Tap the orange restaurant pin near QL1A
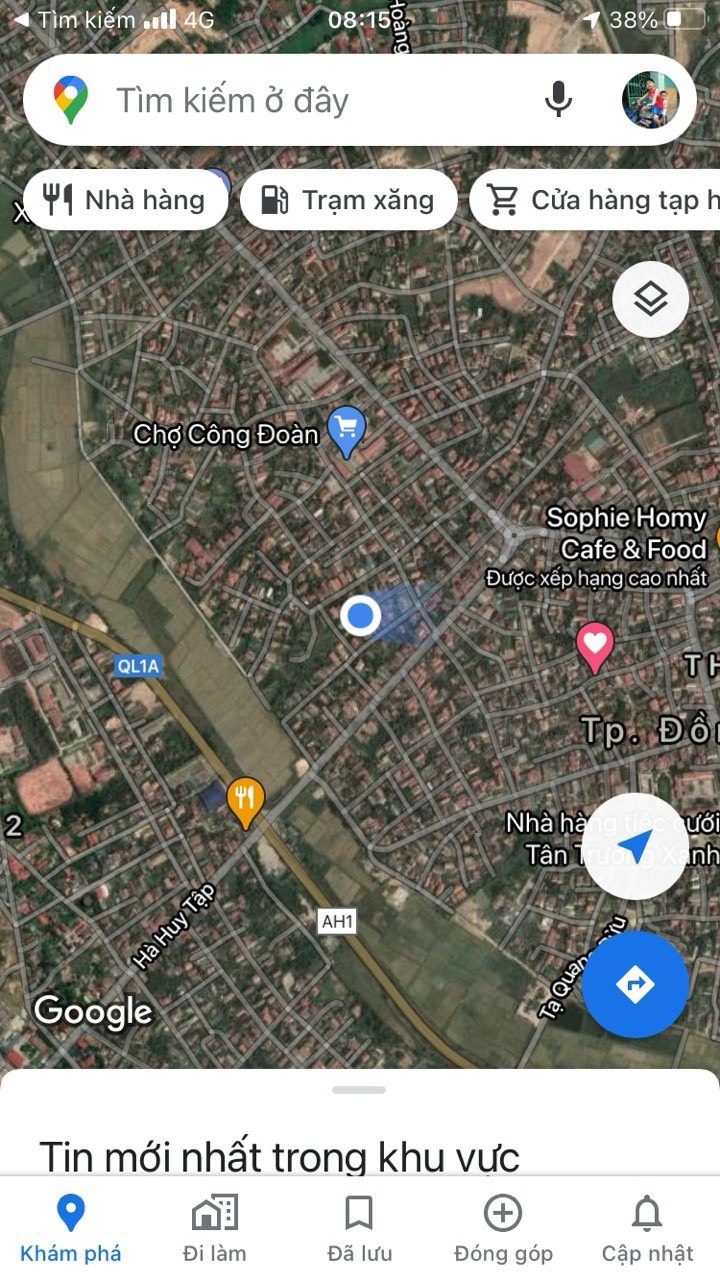720x1280 pixels. (245, 801)
